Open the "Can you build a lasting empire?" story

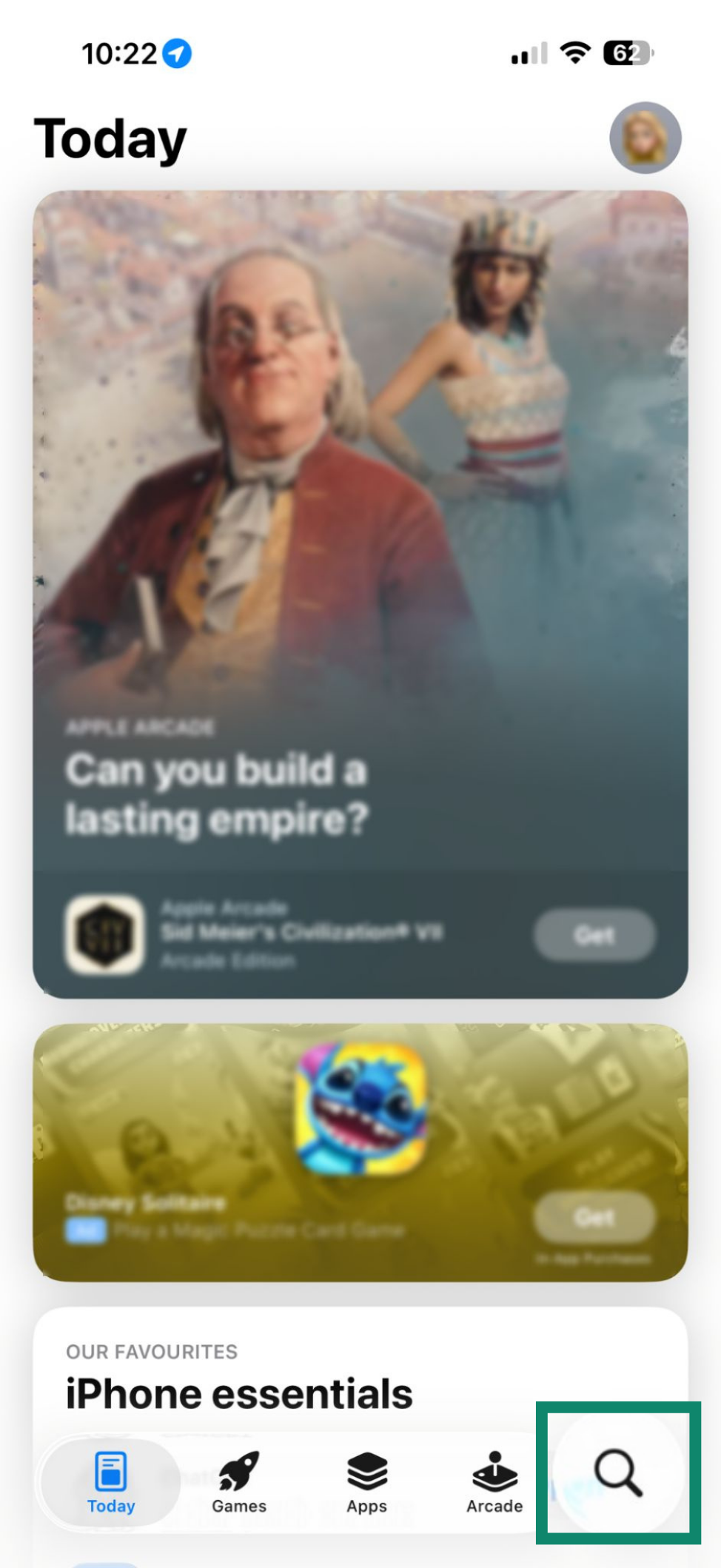[x=360, y=594]
